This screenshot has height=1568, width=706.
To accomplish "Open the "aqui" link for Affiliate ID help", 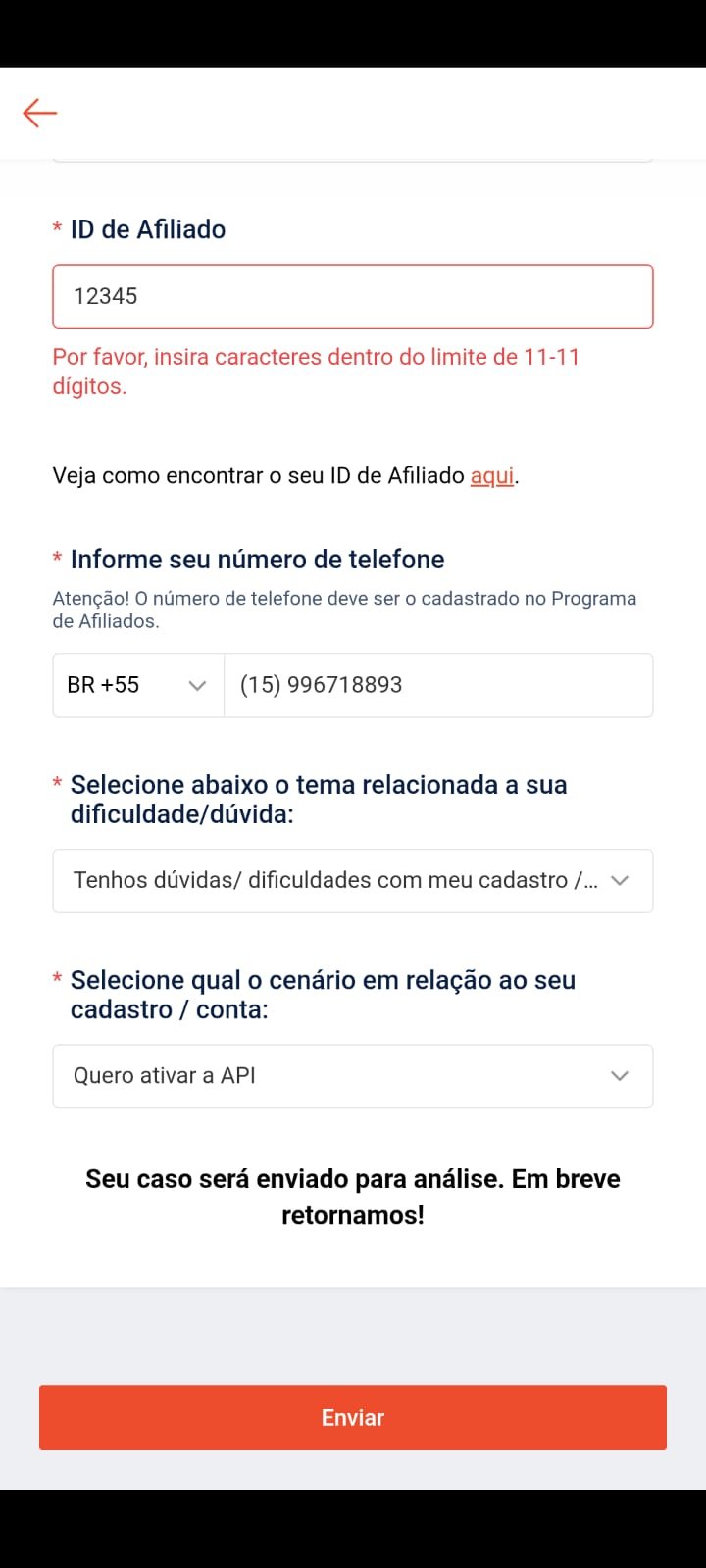I will pos(492,476).
